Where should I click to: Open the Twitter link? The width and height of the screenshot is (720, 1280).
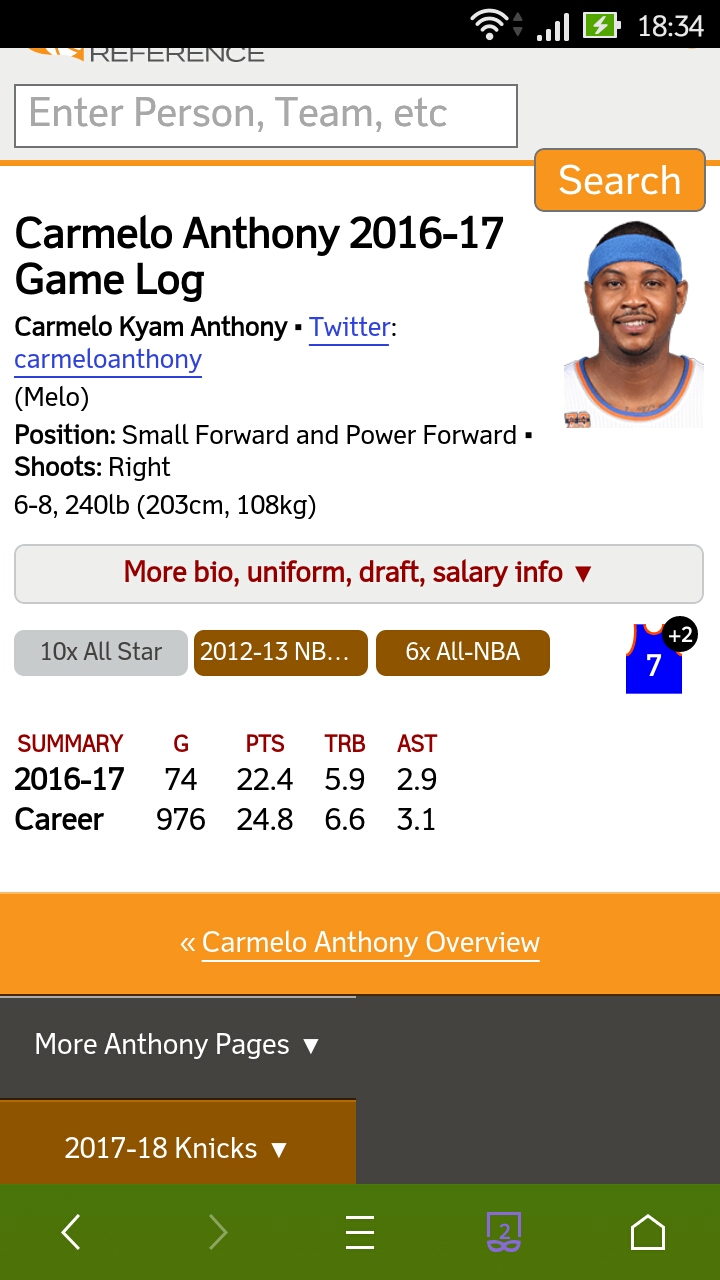tap(349, 327)
